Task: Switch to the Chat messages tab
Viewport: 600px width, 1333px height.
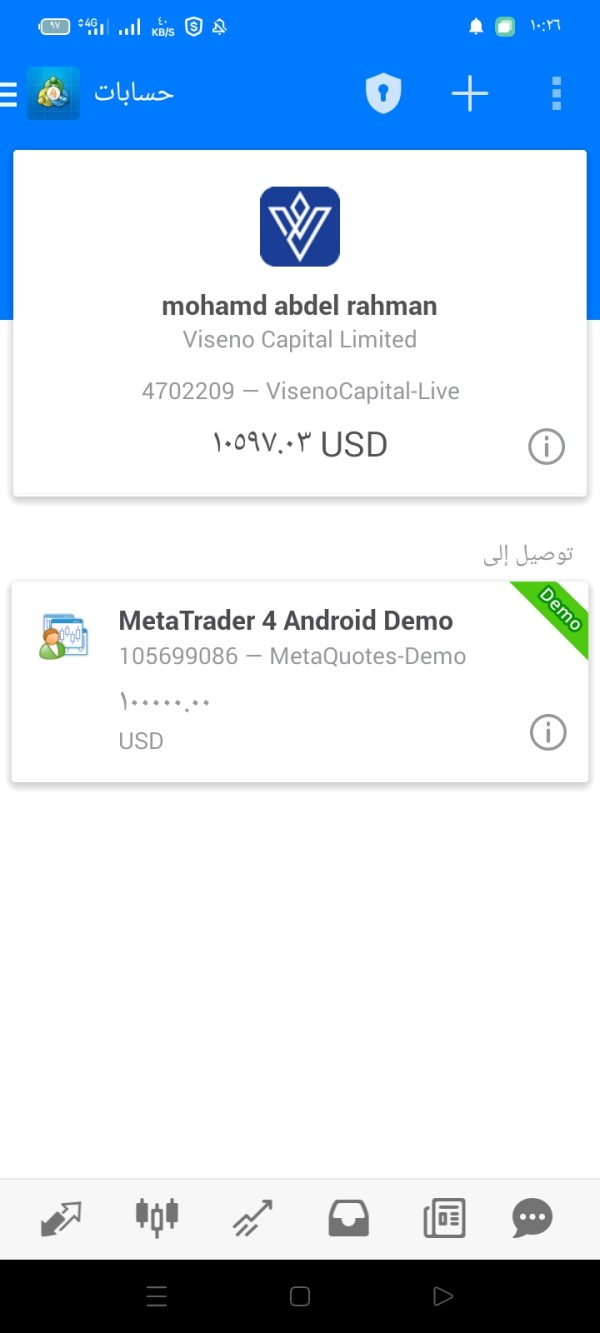Action: (x=532, y=1218)
